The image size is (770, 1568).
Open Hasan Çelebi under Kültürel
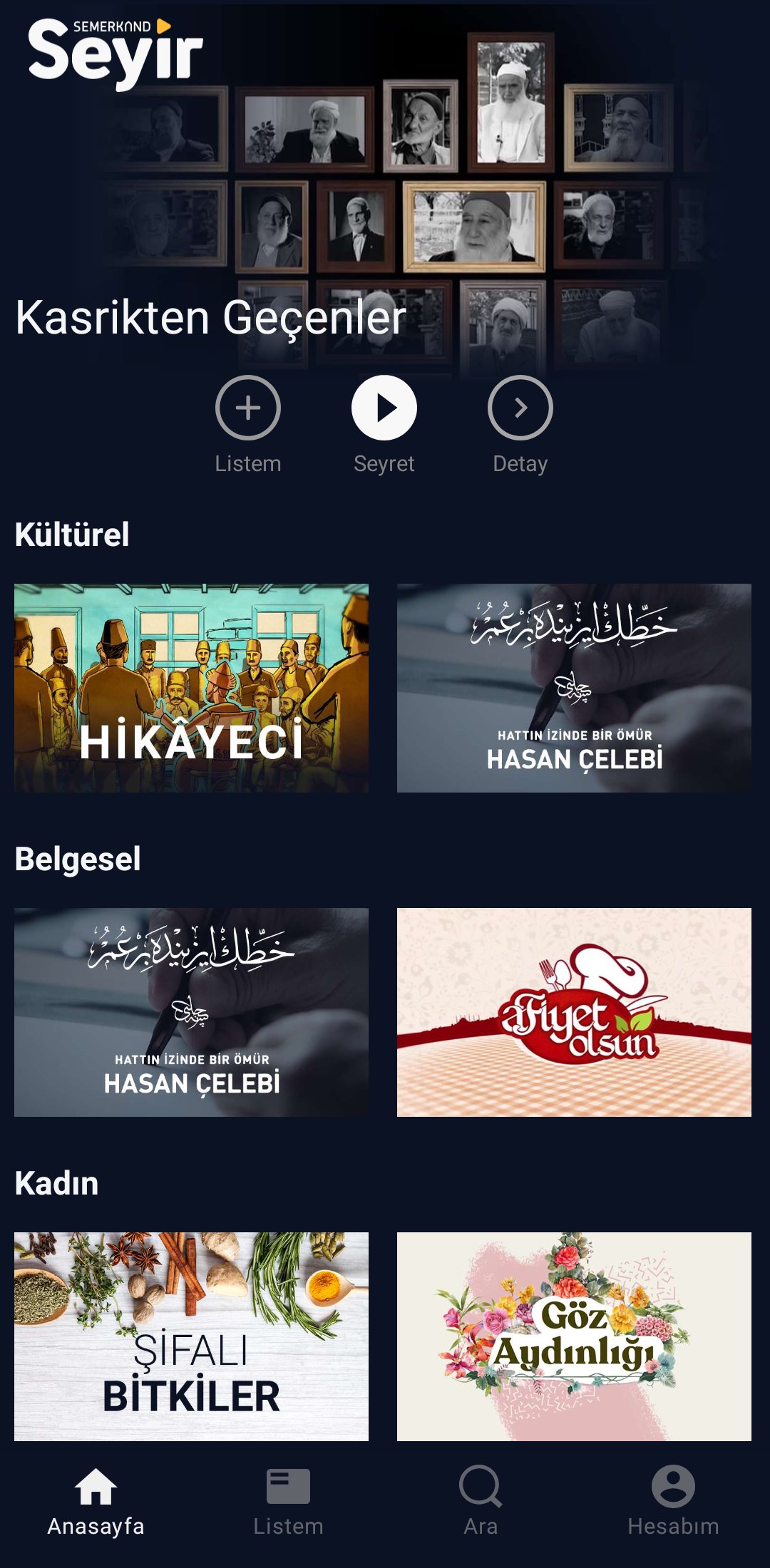click(574, 688)
